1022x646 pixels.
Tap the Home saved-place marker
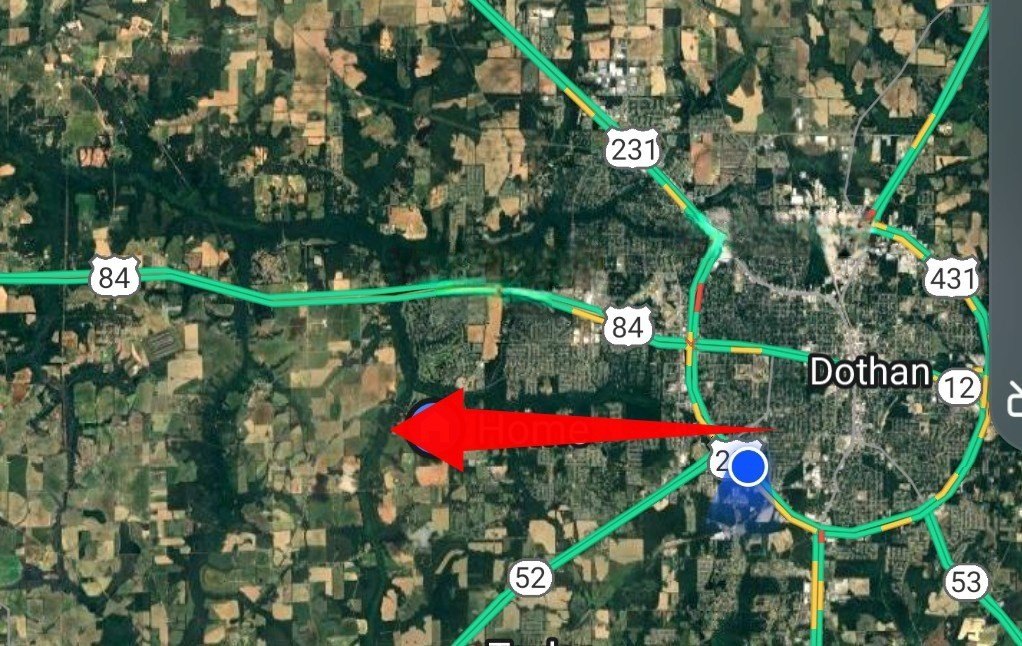[x=428, y=430]
